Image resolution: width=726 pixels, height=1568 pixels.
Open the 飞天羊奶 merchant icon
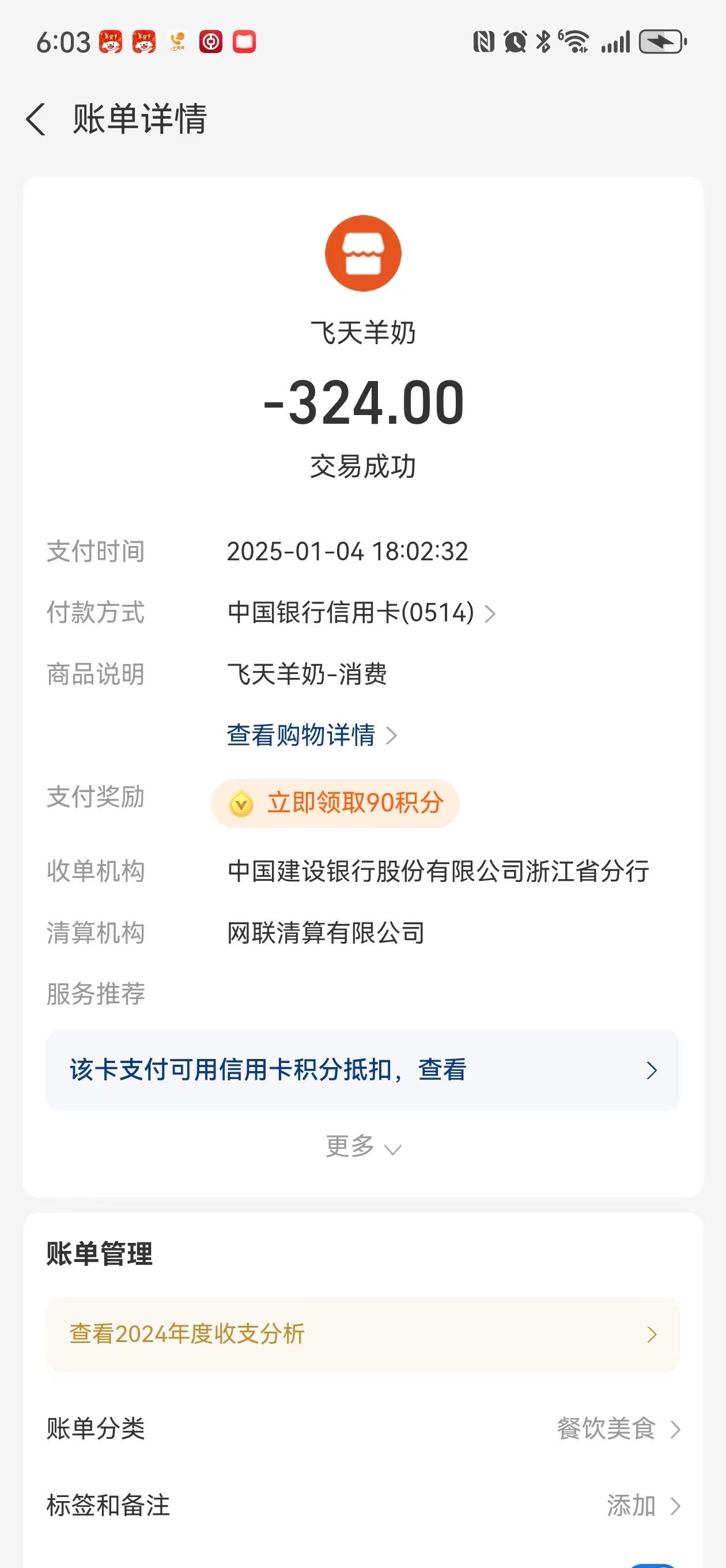[362, 253]
